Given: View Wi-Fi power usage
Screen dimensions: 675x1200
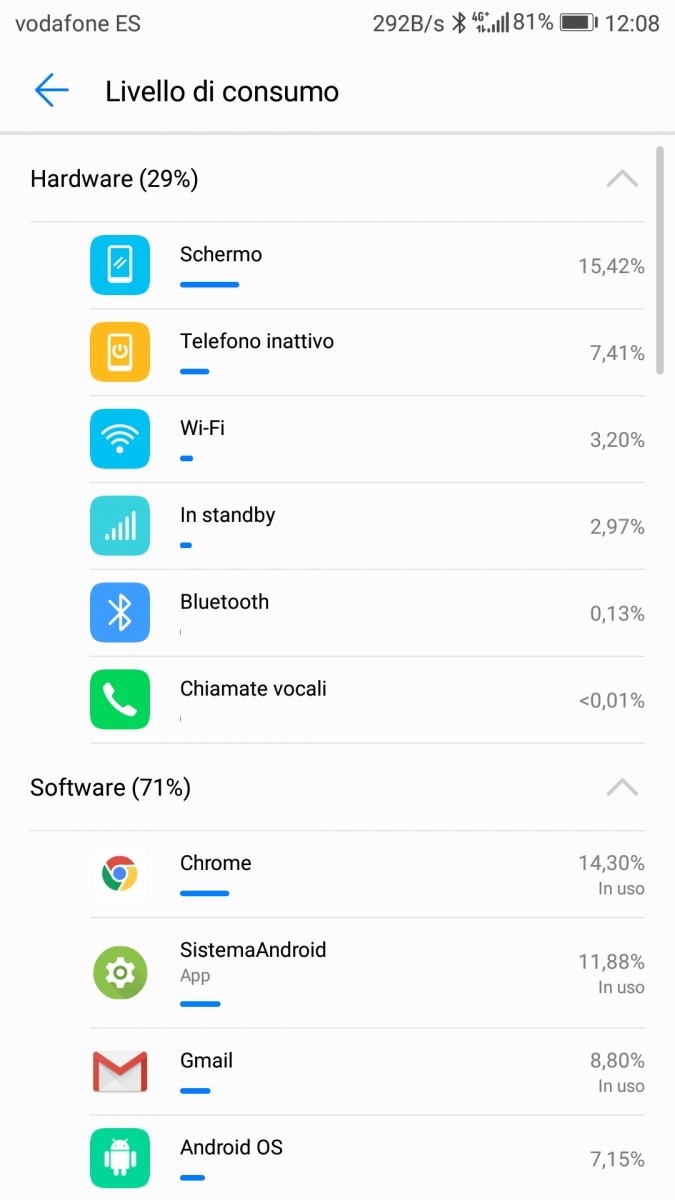Looking at the screenshot, I should point(366,439).
